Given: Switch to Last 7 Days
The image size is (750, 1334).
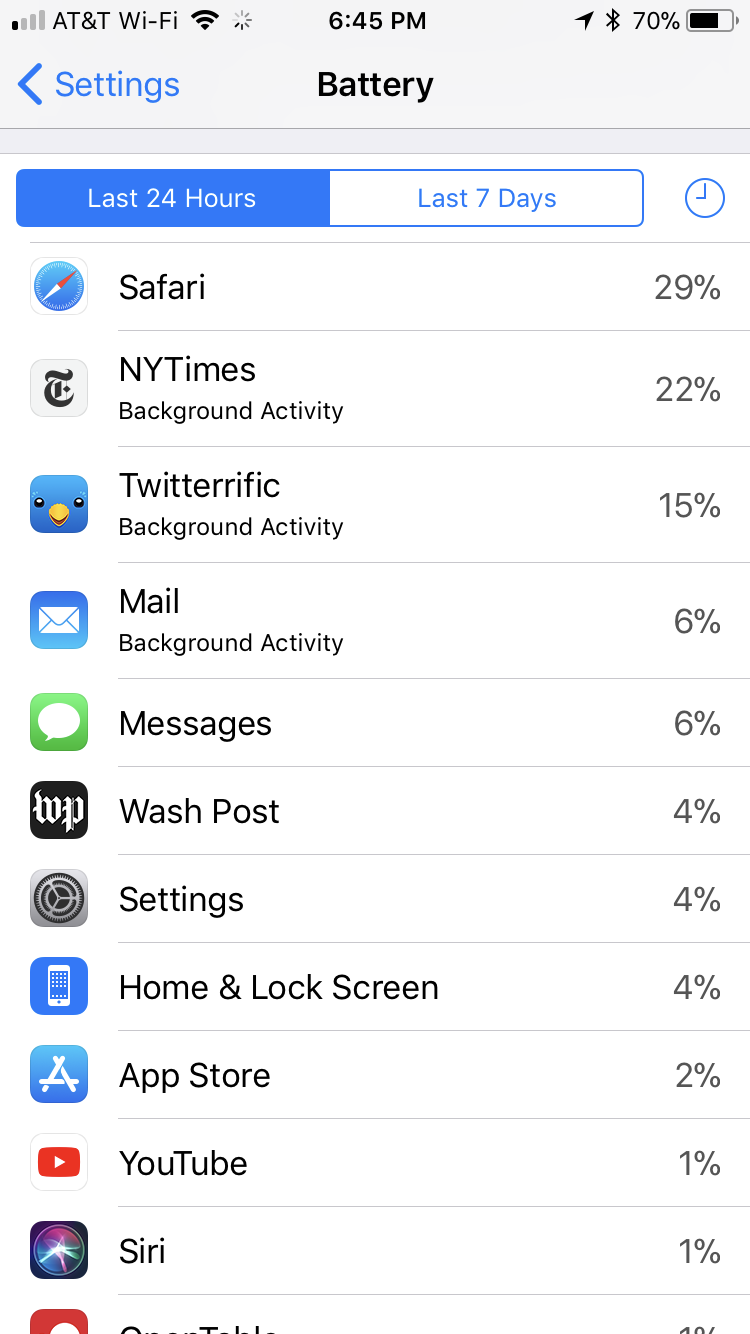Looking at the screenshot, I should click(x=486, y=198).
